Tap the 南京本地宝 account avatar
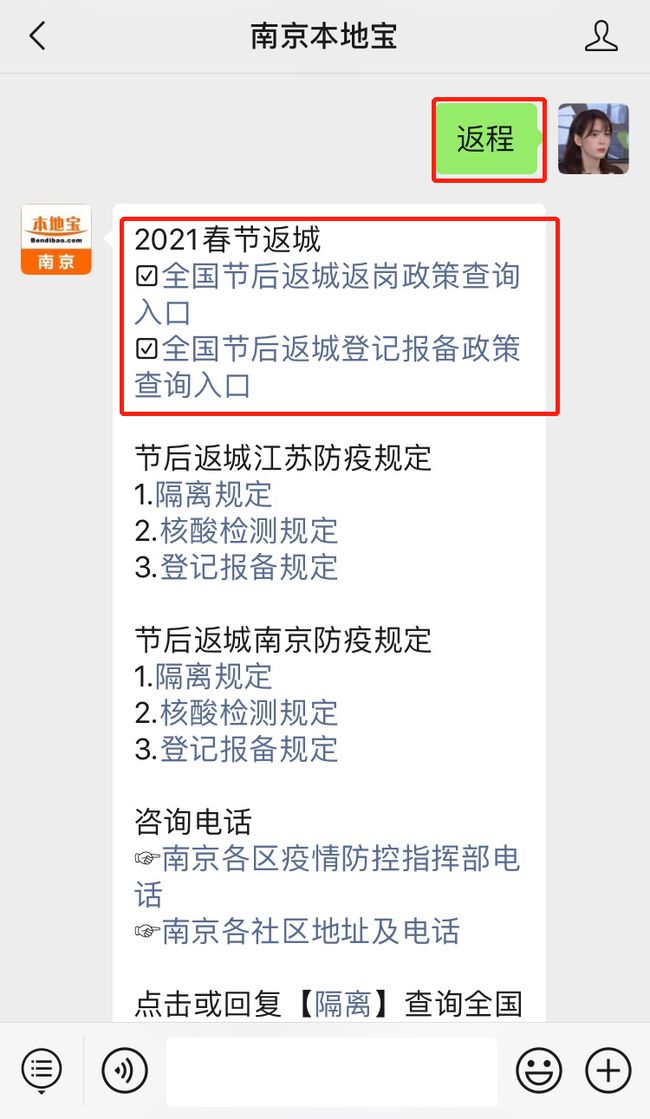The height and width of the screenshot is (1119, 650). click(x=56, y=240)
